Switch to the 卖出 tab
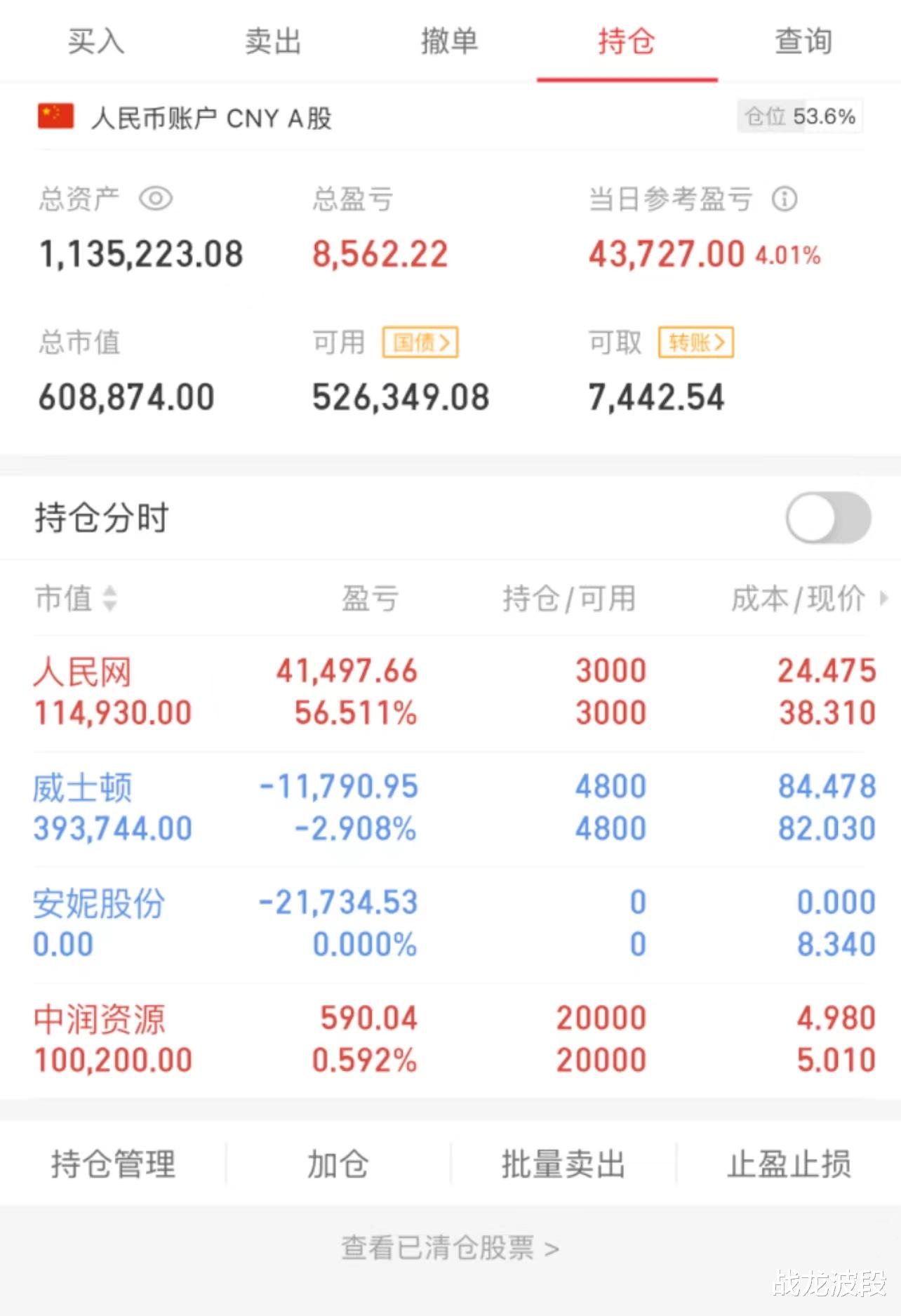Image resolution: width=901 pixels, height=1316 pixels. click(273, 41)
